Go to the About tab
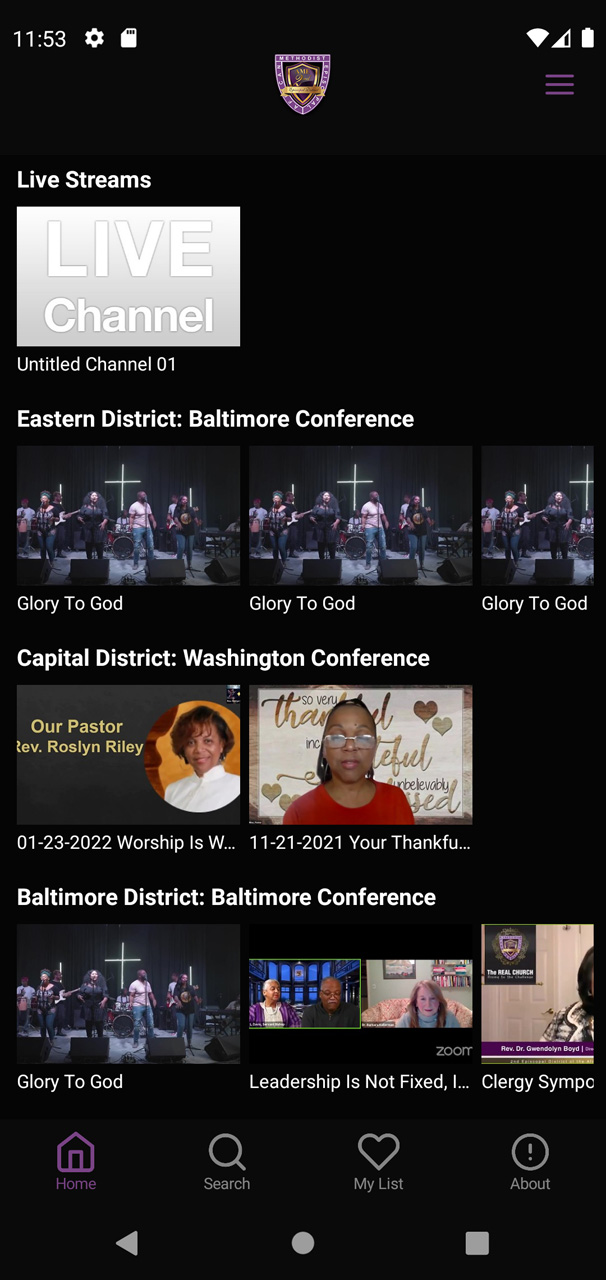 tap(530, 1162)
